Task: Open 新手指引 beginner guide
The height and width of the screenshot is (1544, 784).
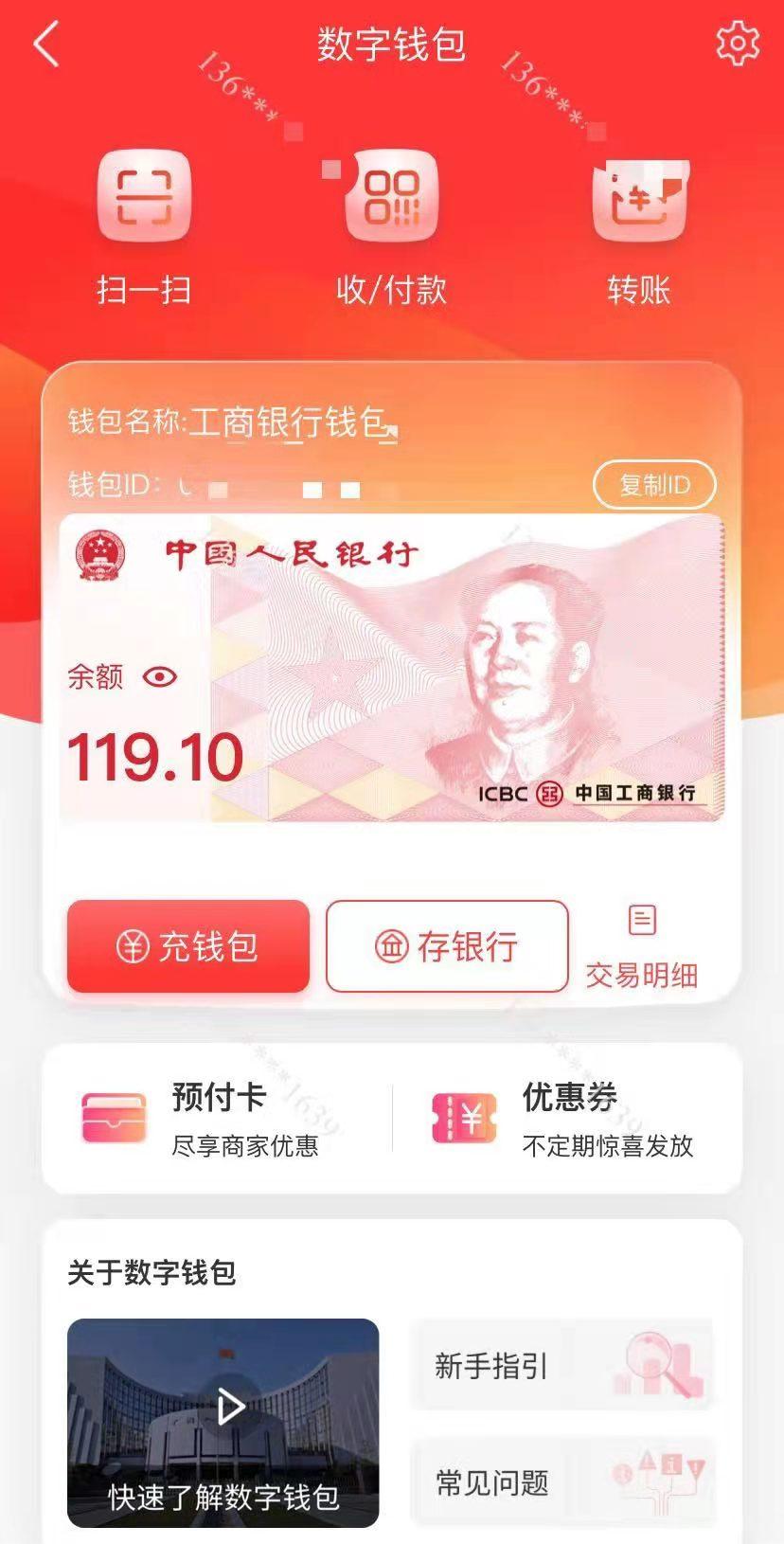Action: 561,1365
